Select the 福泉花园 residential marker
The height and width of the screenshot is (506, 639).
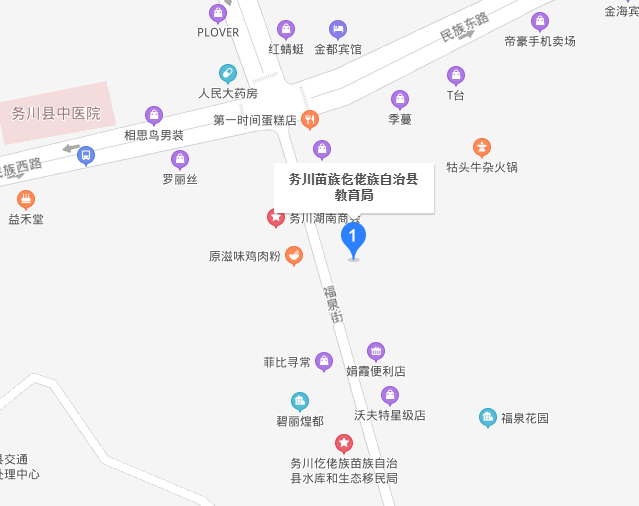coord(487,417)
